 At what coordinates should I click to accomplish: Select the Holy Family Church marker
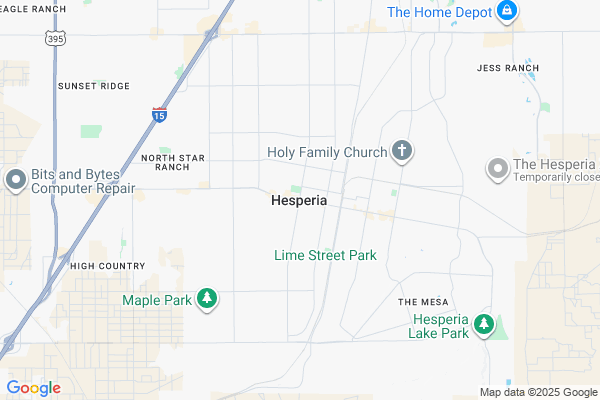coord(402,153)
